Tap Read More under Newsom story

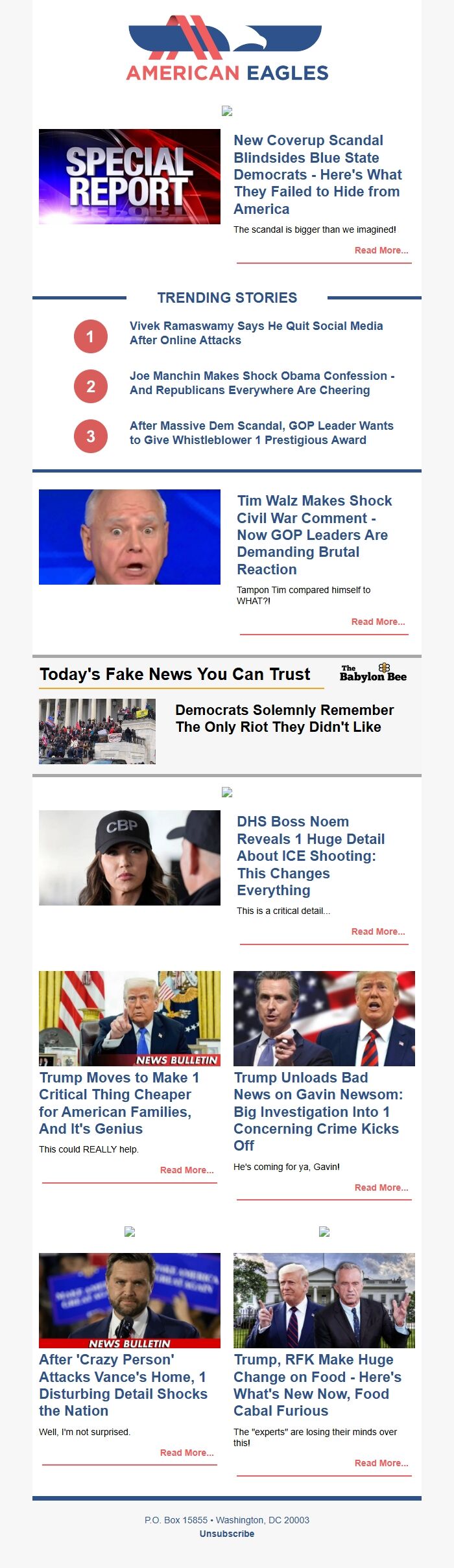coord(381,1188)
